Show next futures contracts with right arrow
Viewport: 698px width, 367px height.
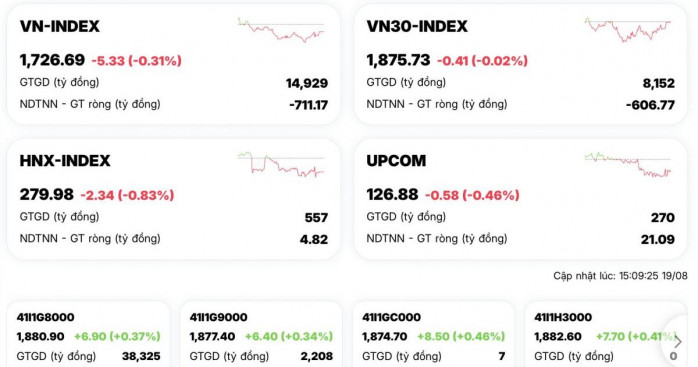678,342
